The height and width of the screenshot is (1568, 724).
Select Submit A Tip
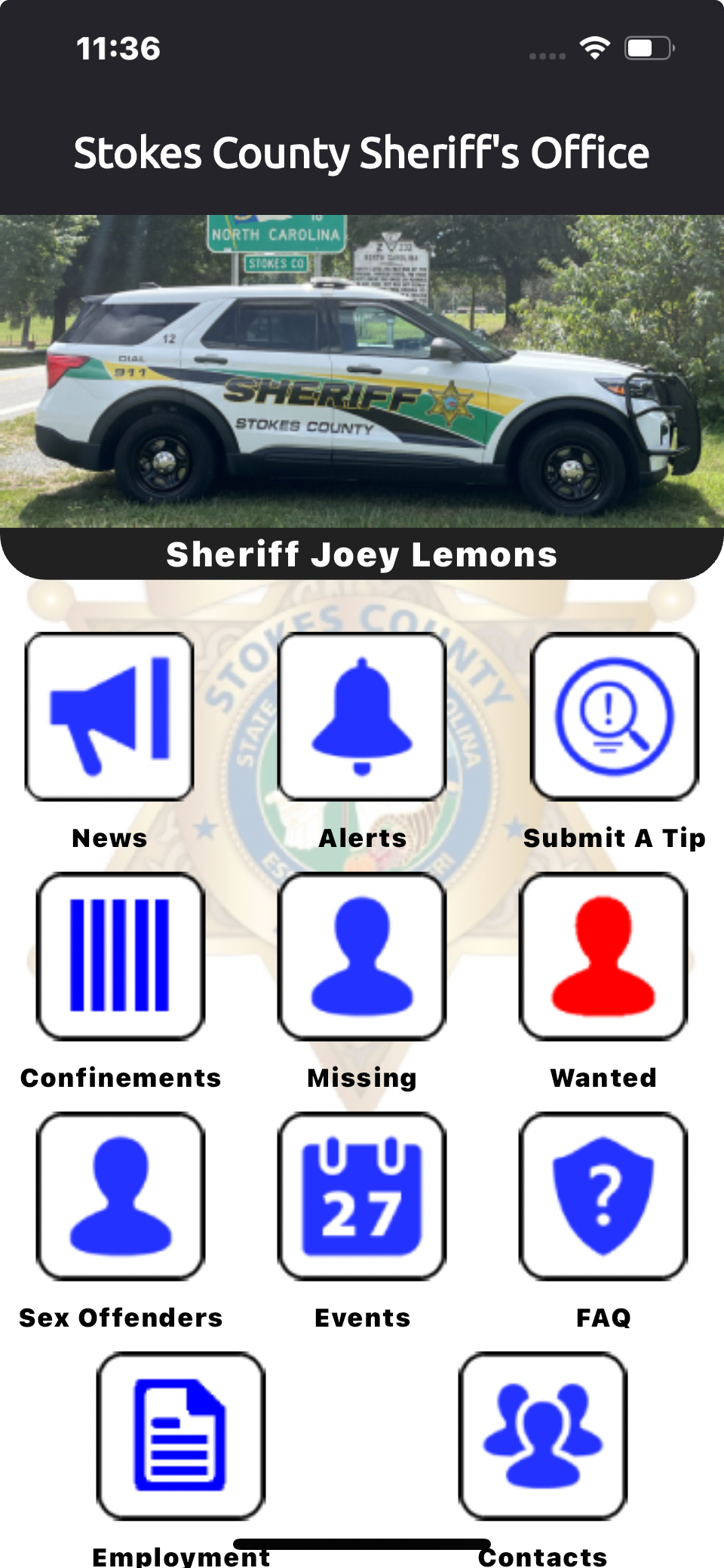click(614, 716)
